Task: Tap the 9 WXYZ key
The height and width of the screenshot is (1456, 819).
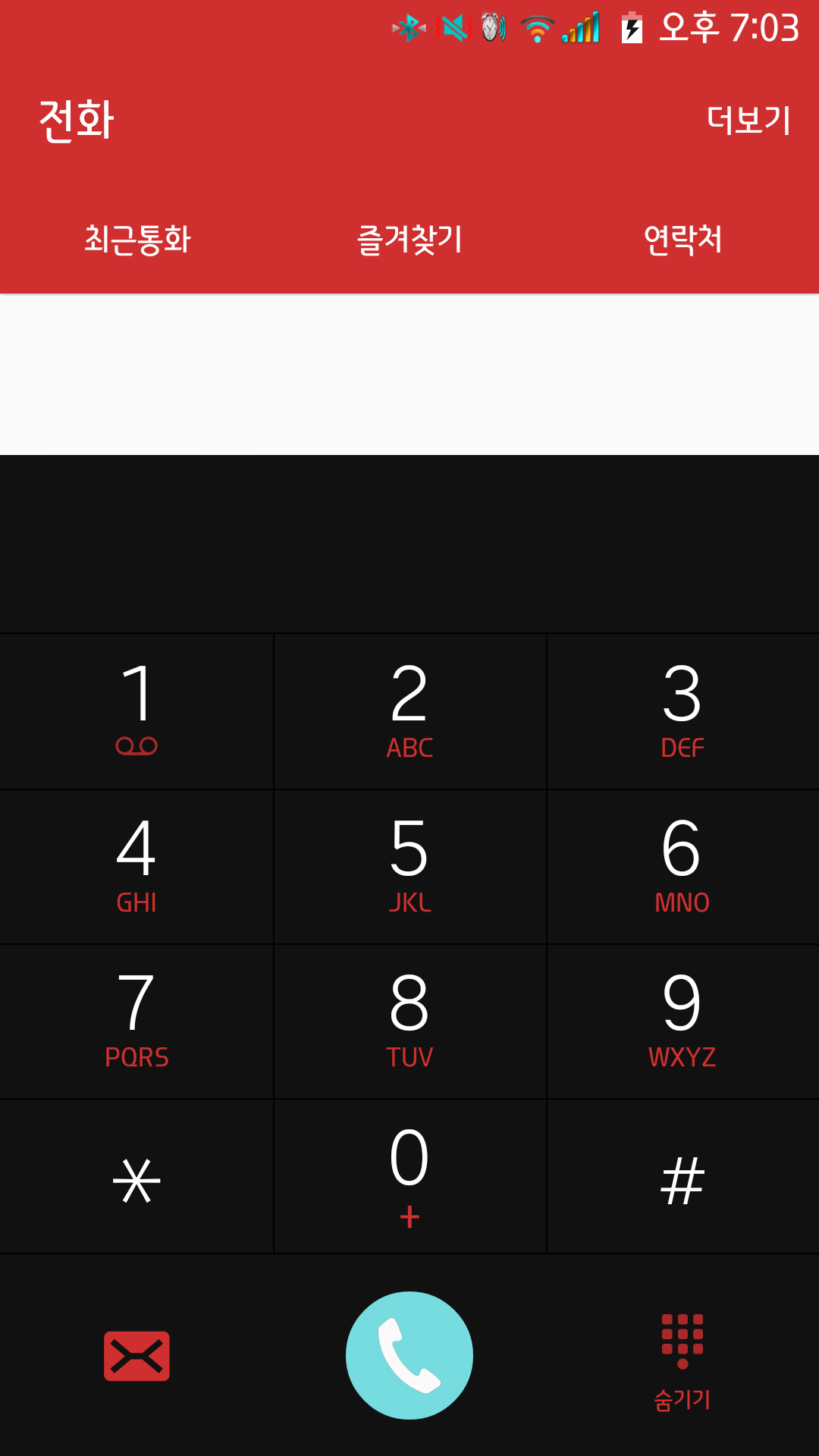Action: pos(682,1021)
